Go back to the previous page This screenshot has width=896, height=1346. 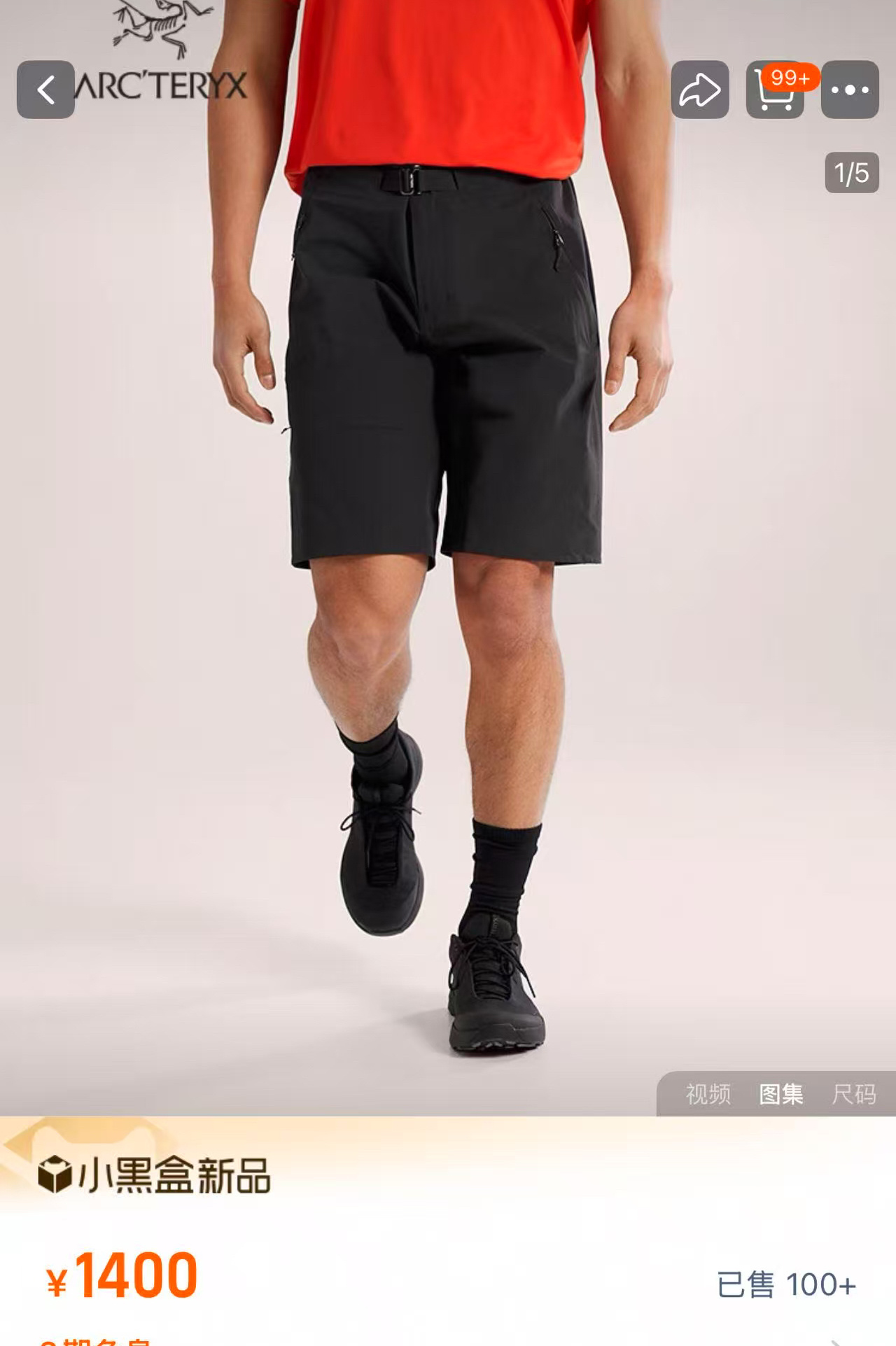[x=45, y=90]
